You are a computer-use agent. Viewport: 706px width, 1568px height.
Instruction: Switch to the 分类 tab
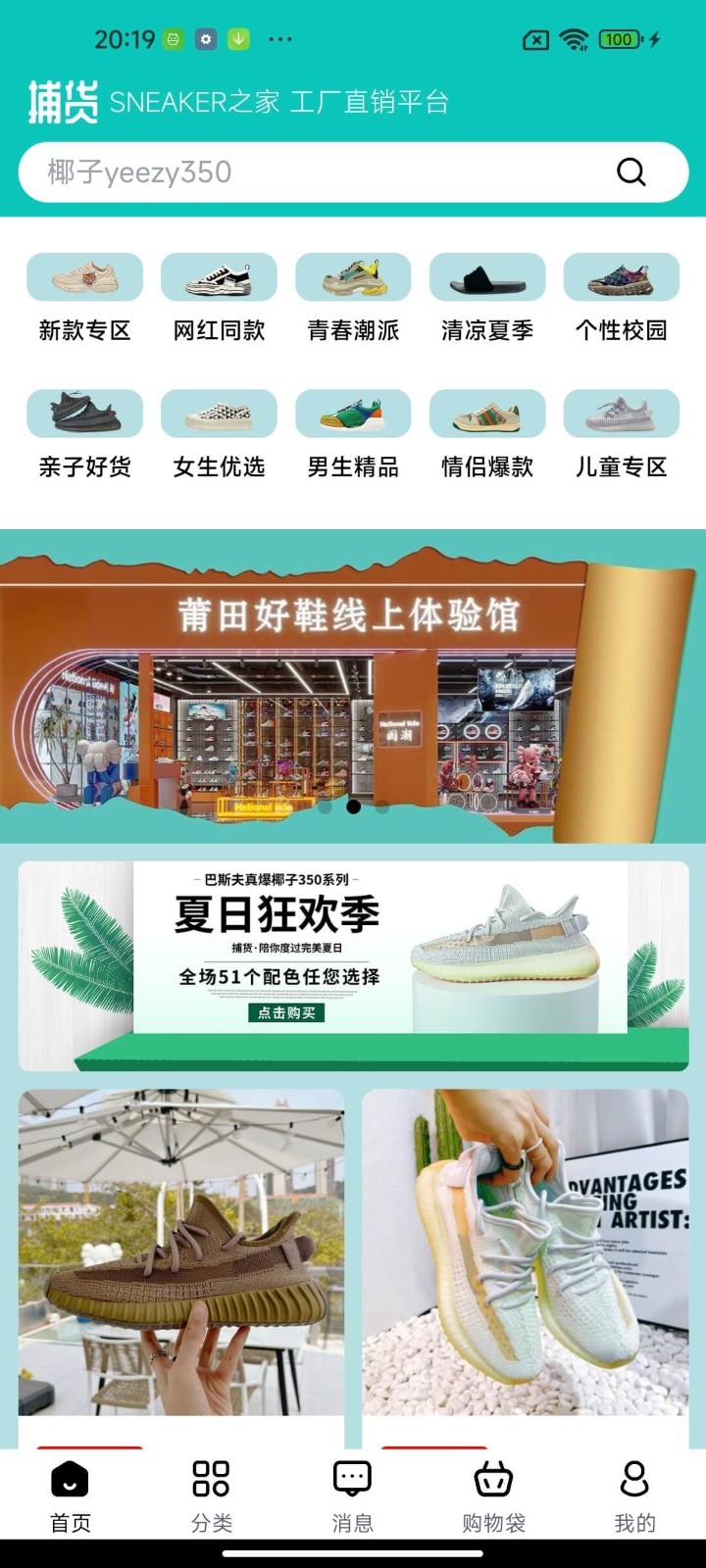coord(212,1495)
